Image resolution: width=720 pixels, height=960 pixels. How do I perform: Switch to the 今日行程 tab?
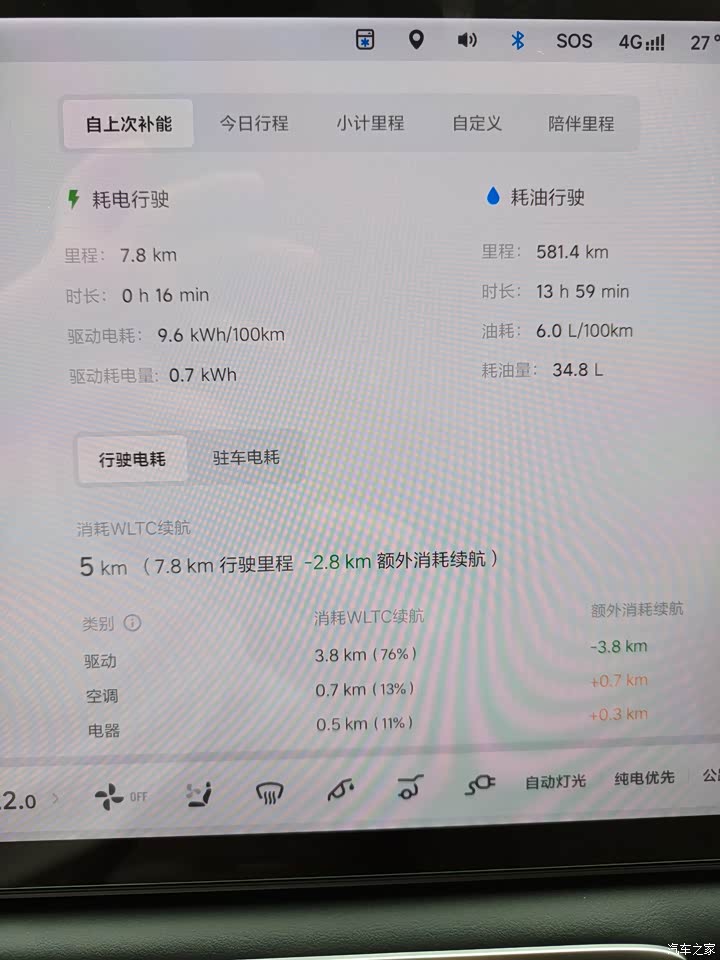(x=254, y=124)
